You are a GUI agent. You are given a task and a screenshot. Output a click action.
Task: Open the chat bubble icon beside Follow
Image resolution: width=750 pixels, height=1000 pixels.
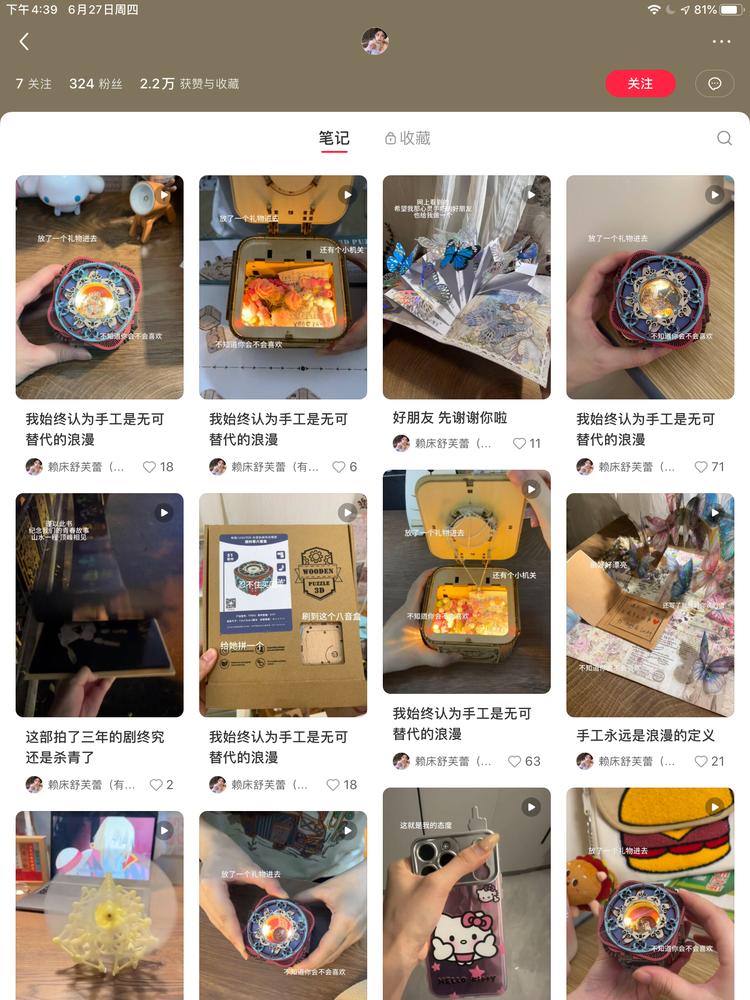click(x=714, y=84)
